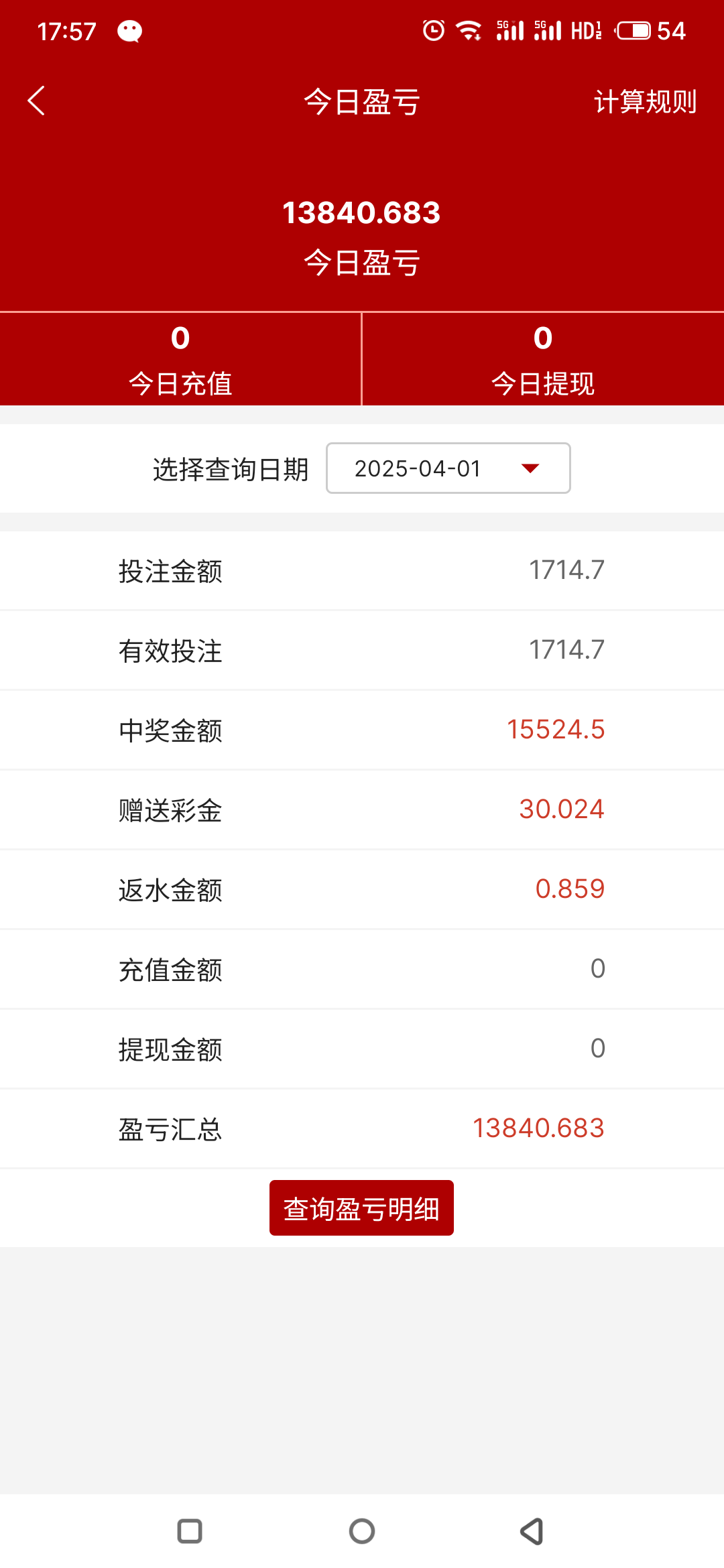The height and width of the screenshot is (1568, 724).
Task: Tap the system home button
Action: click(x=362, y=1531)
